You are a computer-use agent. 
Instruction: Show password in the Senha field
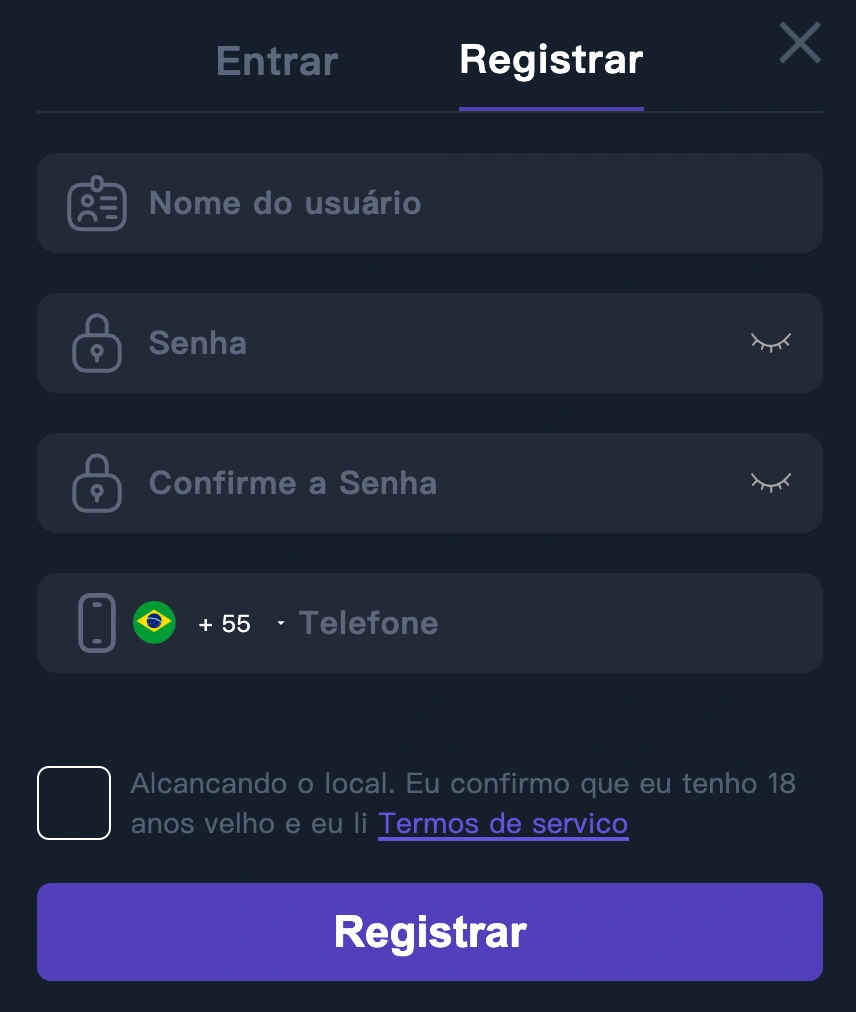click(x=770, y=343)
